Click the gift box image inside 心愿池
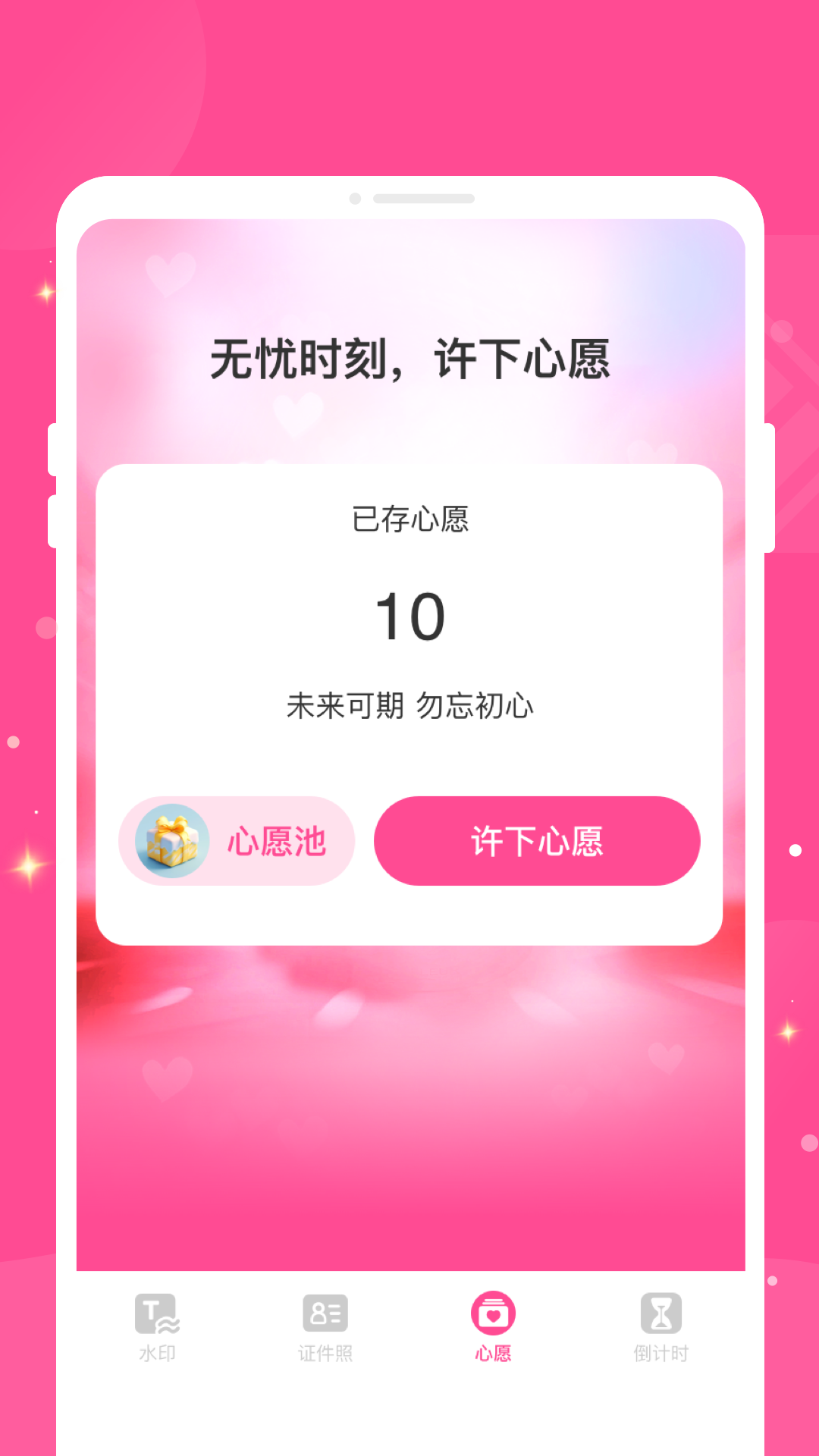Screen dimensions: 819x1456 (171, 841)
